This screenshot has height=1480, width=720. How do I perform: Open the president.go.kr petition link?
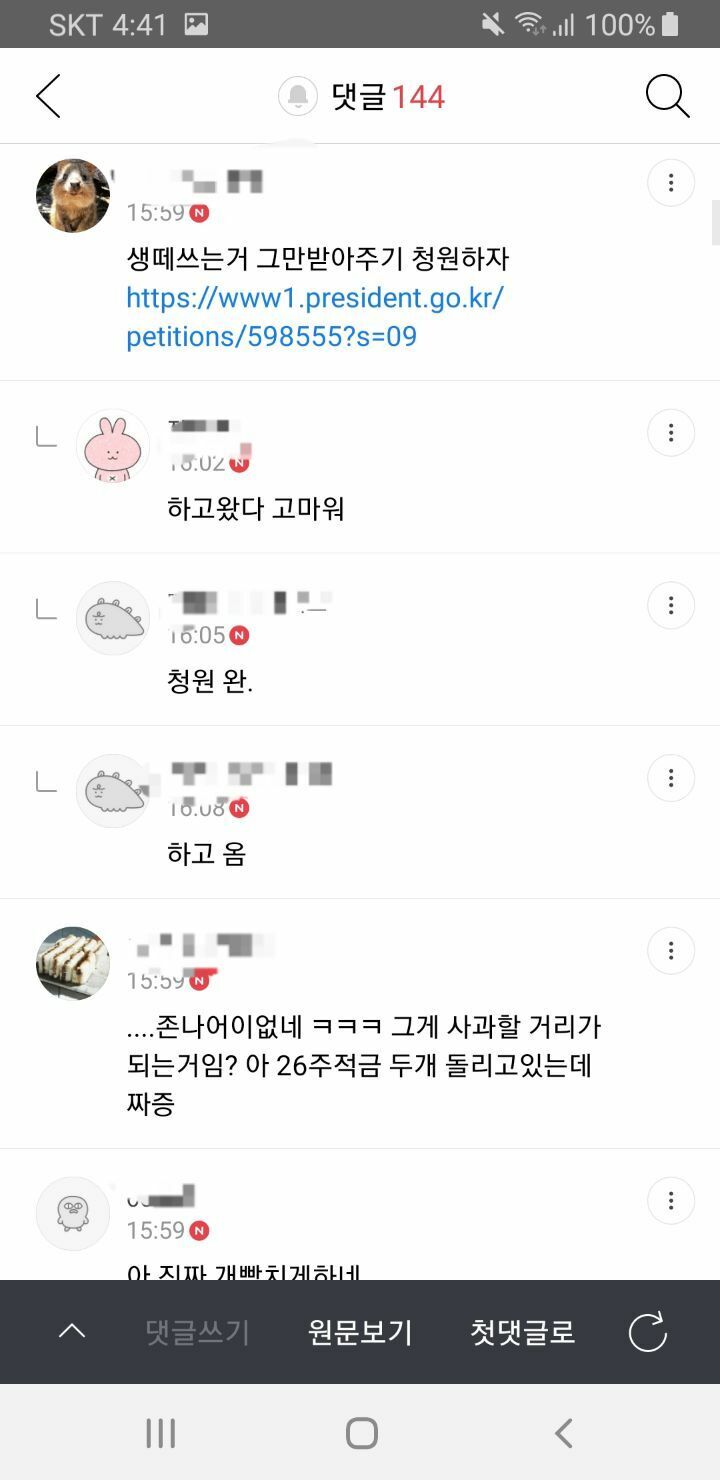pos(314,317)
